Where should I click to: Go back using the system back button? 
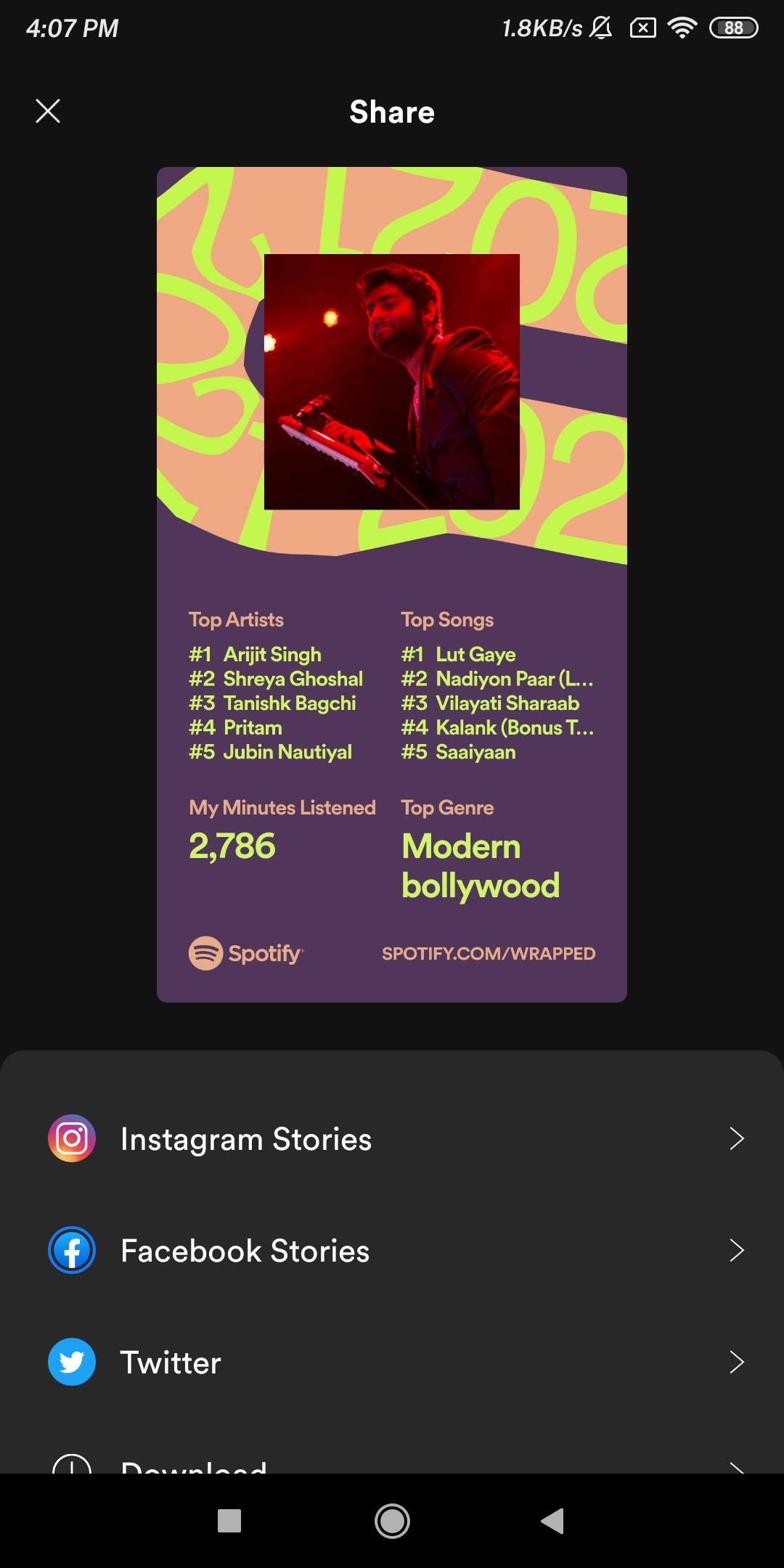pos(553,1521)
